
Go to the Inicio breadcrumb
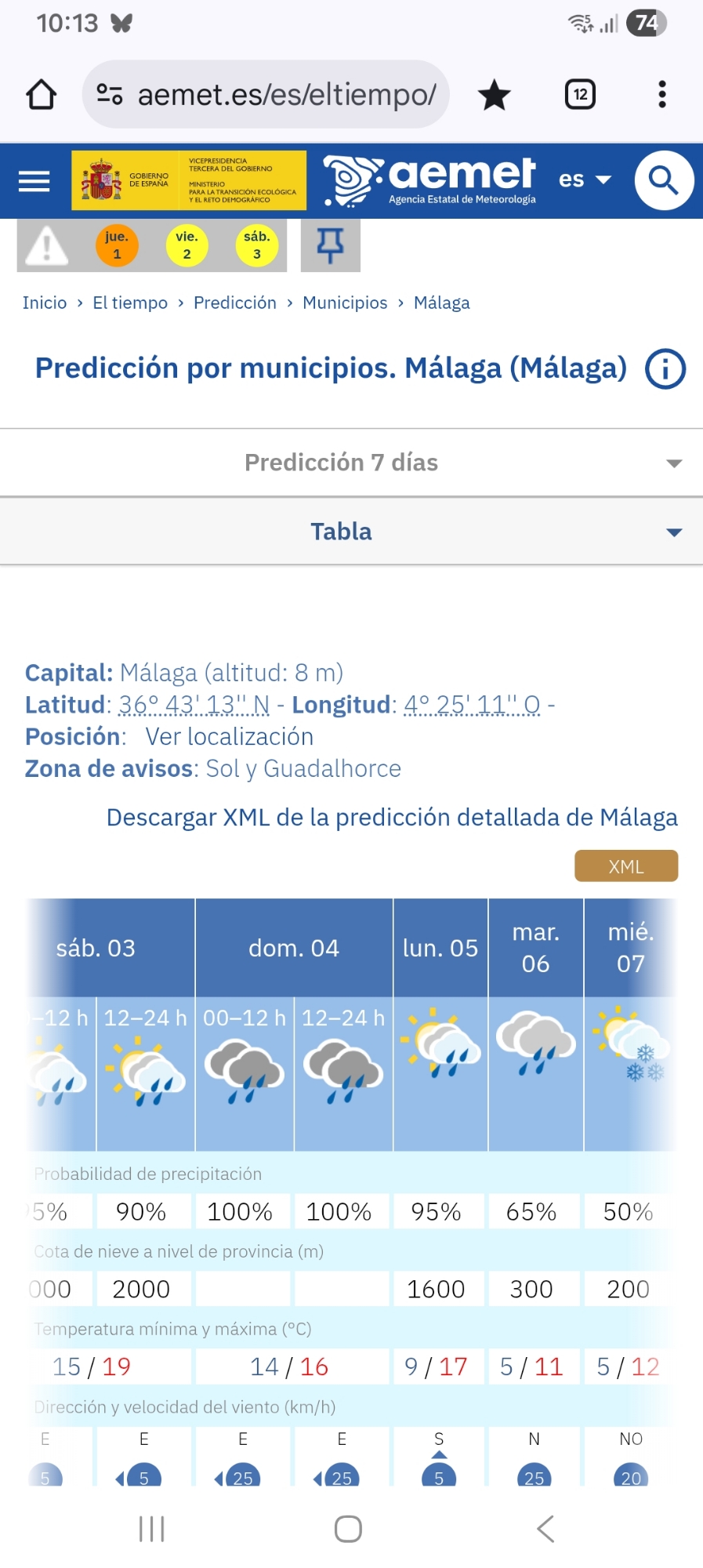click(45, 303)
